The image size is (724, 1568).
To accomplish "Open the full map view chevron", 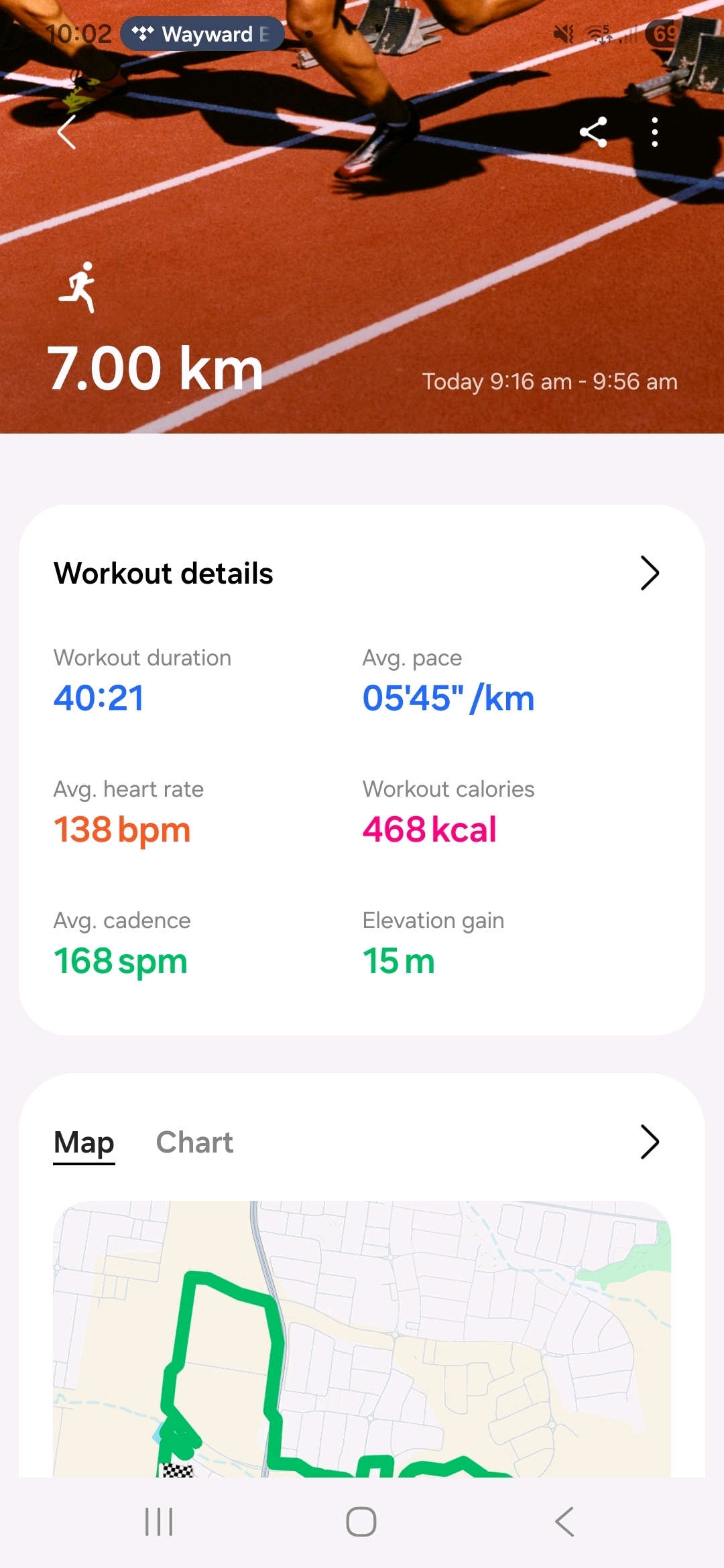I will pos(649,1142).
